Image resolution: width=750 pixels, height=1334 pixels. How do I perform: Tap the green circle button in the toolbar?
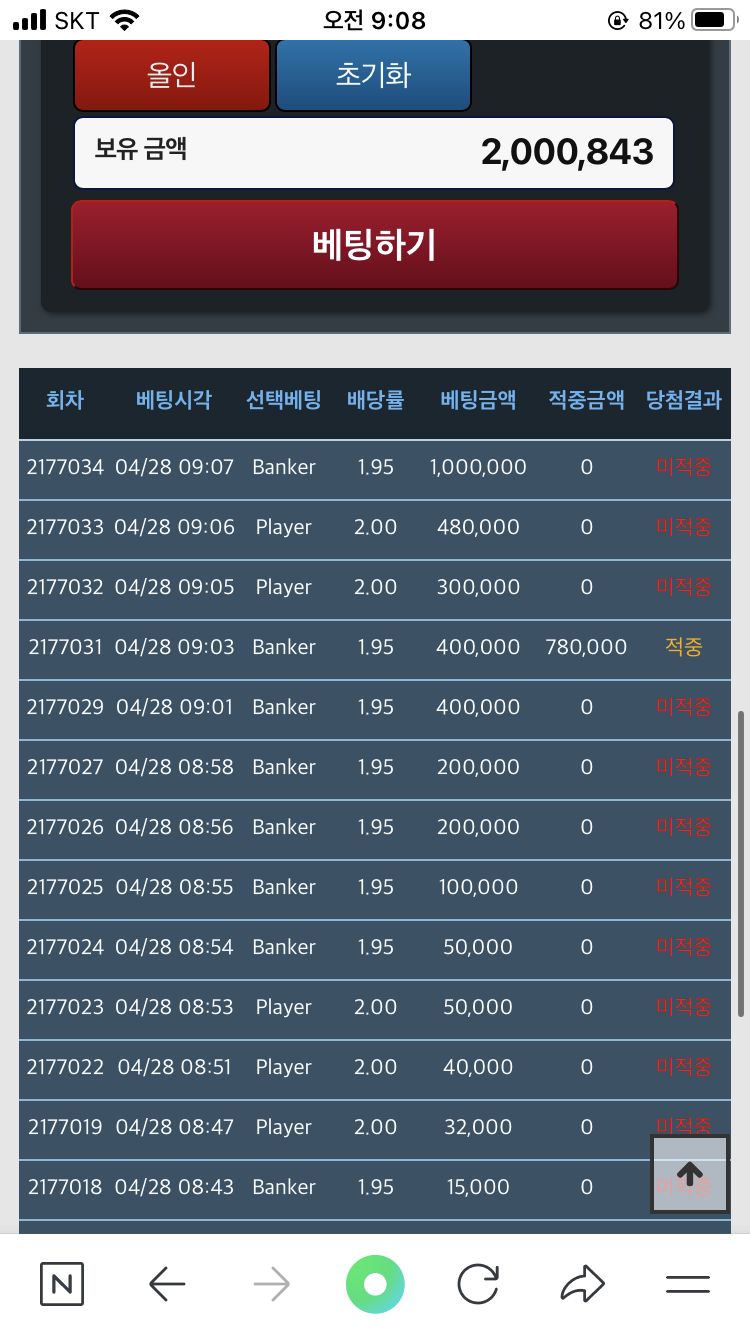[x=375, y=1284]
